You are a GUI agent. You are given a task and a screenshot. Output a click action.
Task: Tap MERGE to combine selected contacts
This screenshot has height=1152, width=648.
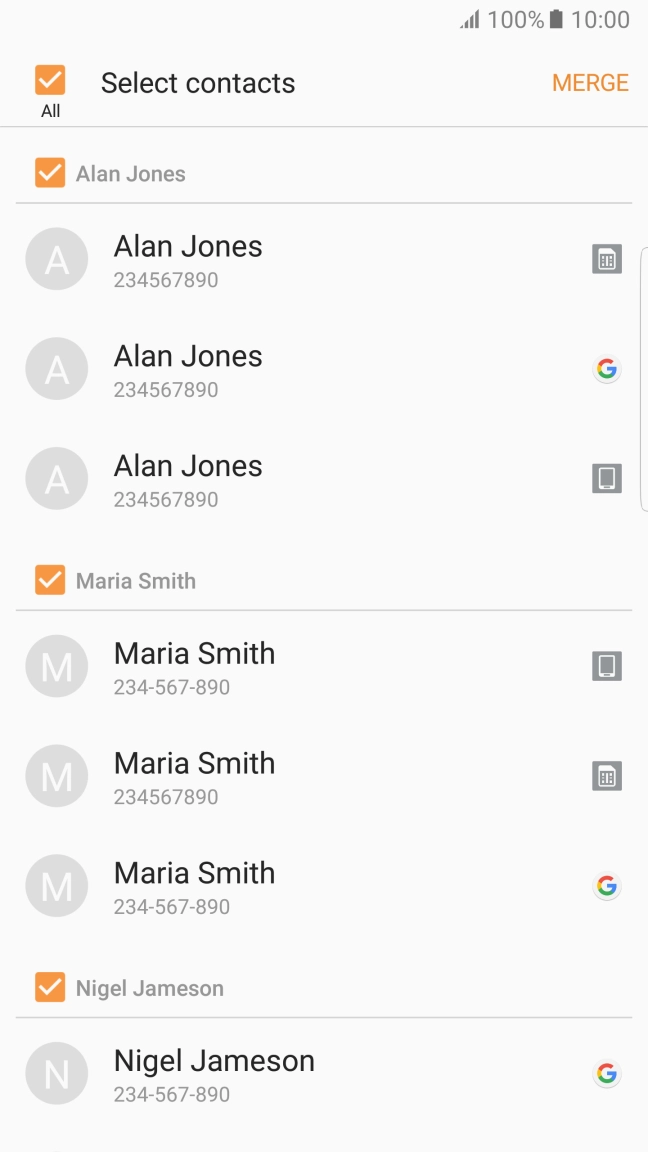pyautogui.click(x=590, y=83)
